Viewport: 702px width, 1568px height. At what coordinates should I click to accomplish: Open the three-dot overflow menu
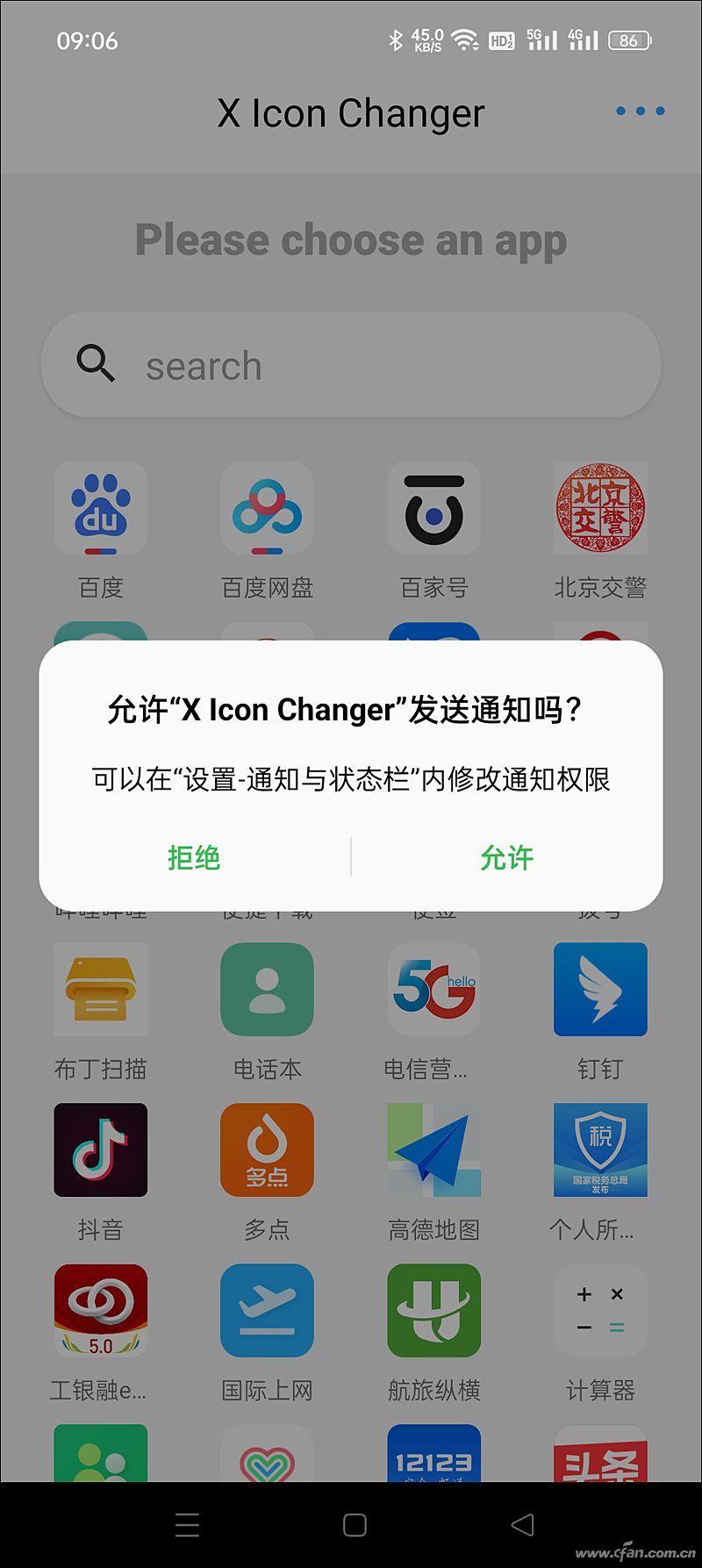pos(640,111)
